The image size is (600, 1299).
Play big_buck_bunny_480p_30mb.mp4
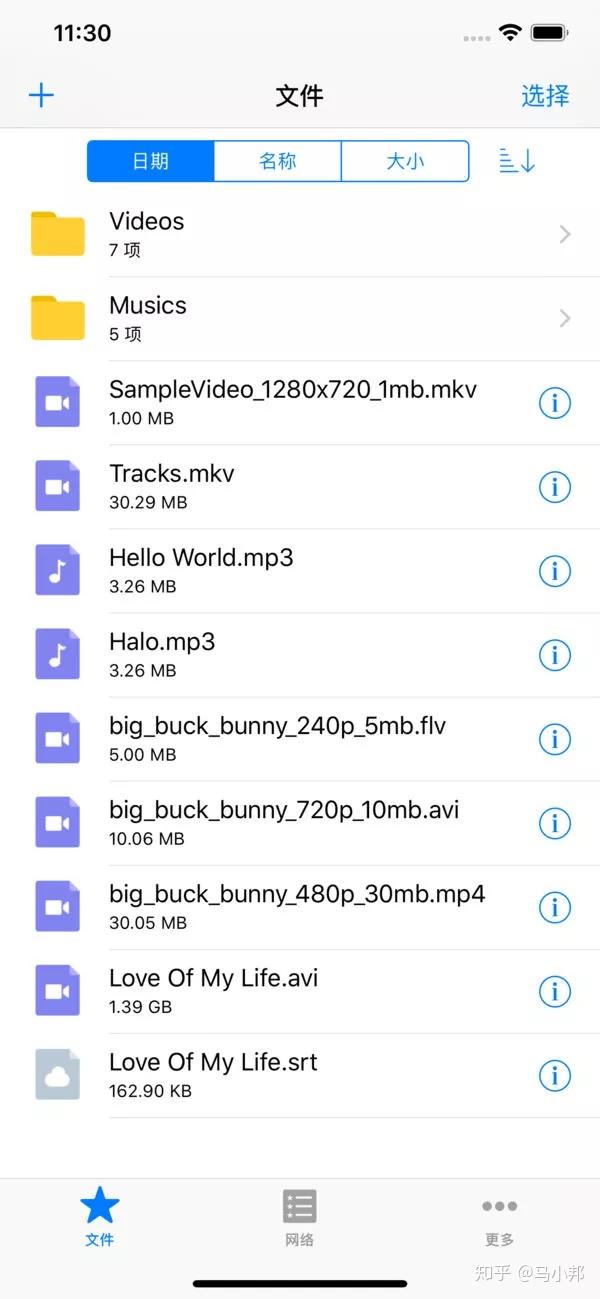[296, 906]
